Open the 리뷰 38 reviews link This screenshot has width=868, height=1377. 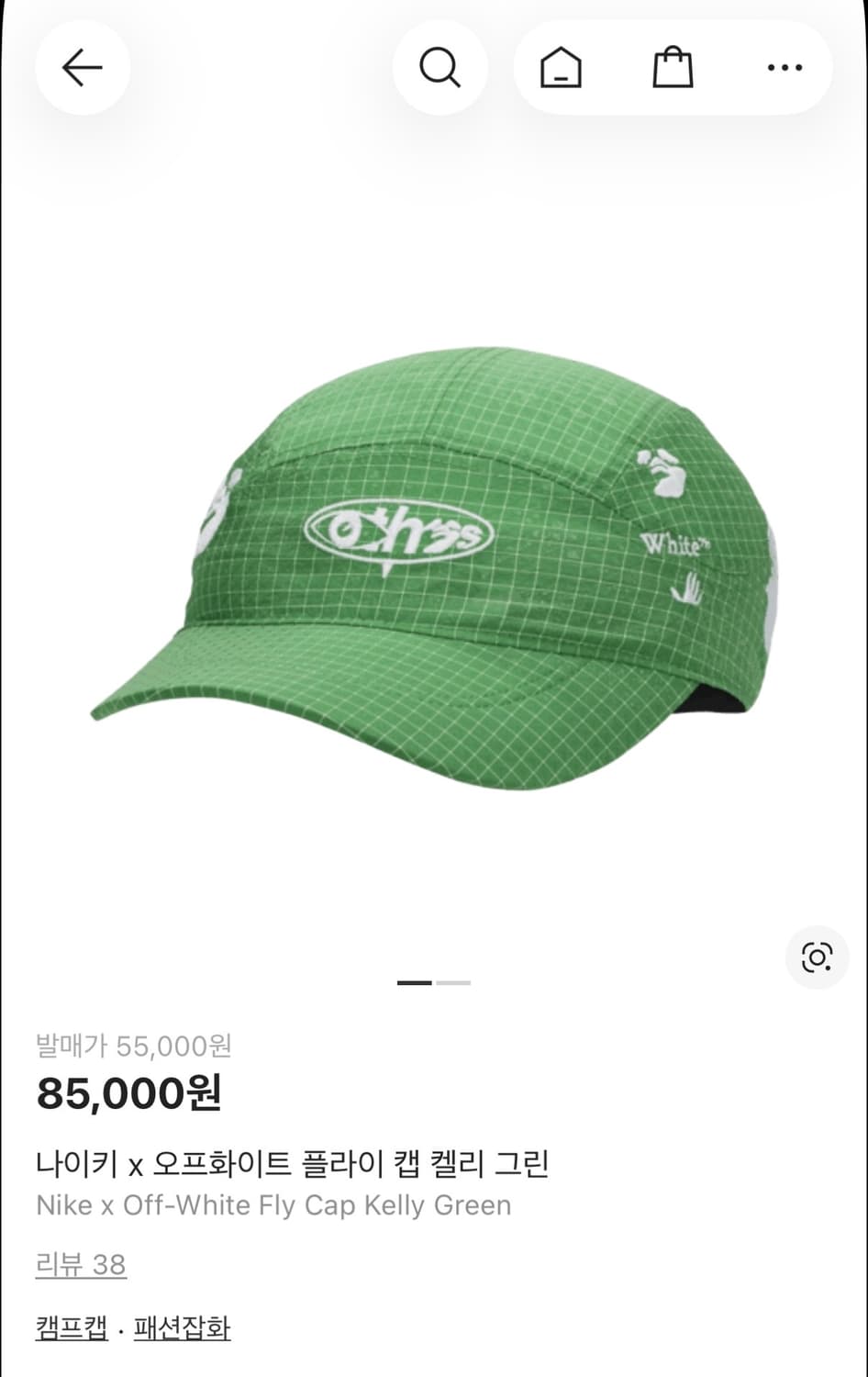click(x=81, y=1263)
